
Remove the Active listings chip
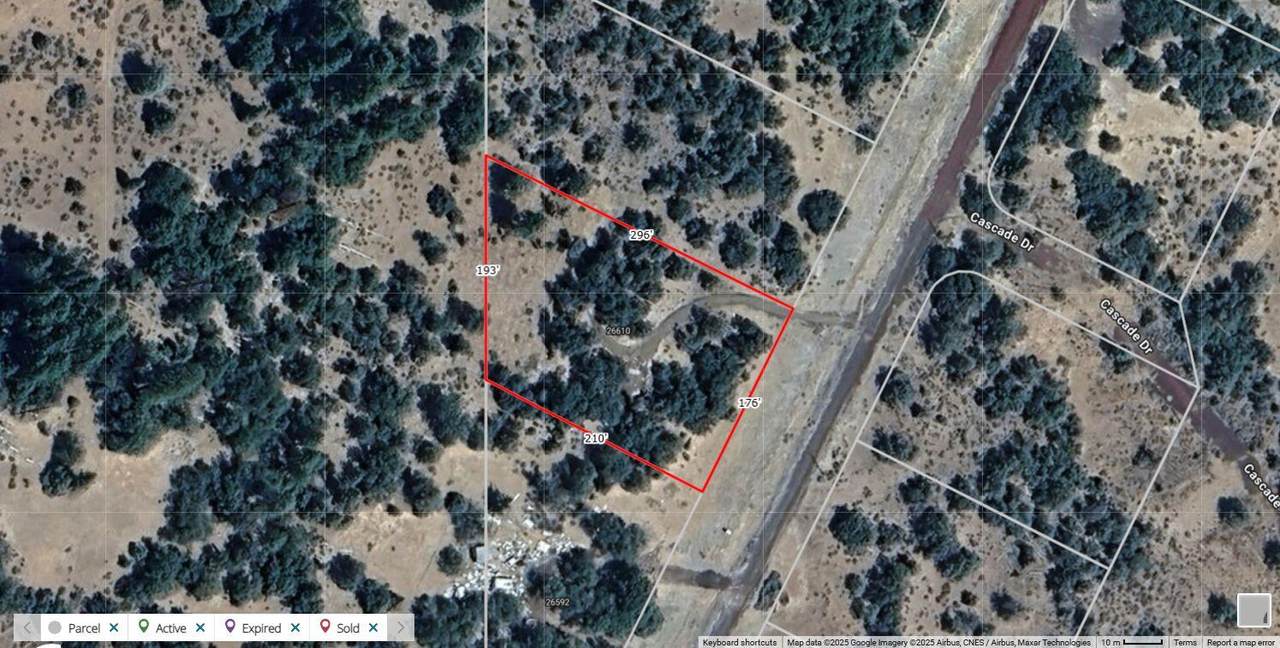click(201, 628)
